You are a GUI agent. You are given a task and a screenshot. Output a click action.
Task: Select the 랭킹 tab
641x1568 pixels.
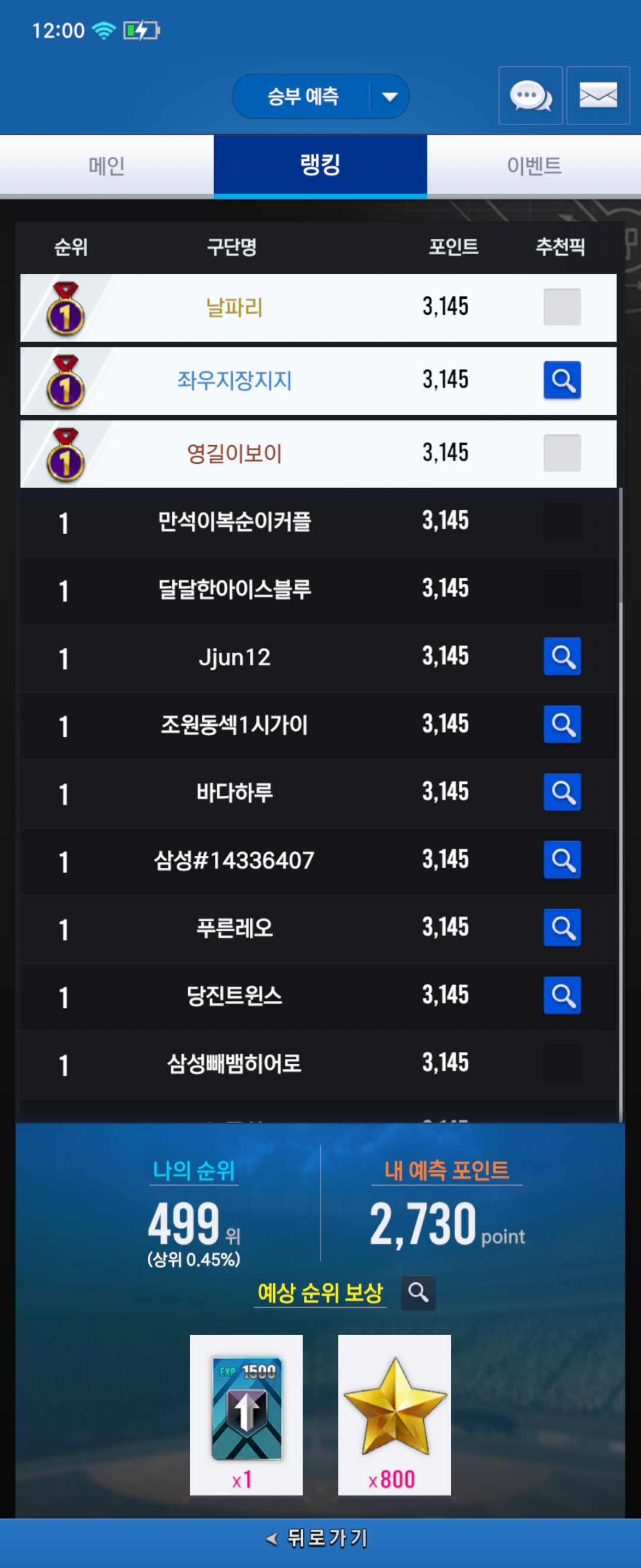(320, 166)
